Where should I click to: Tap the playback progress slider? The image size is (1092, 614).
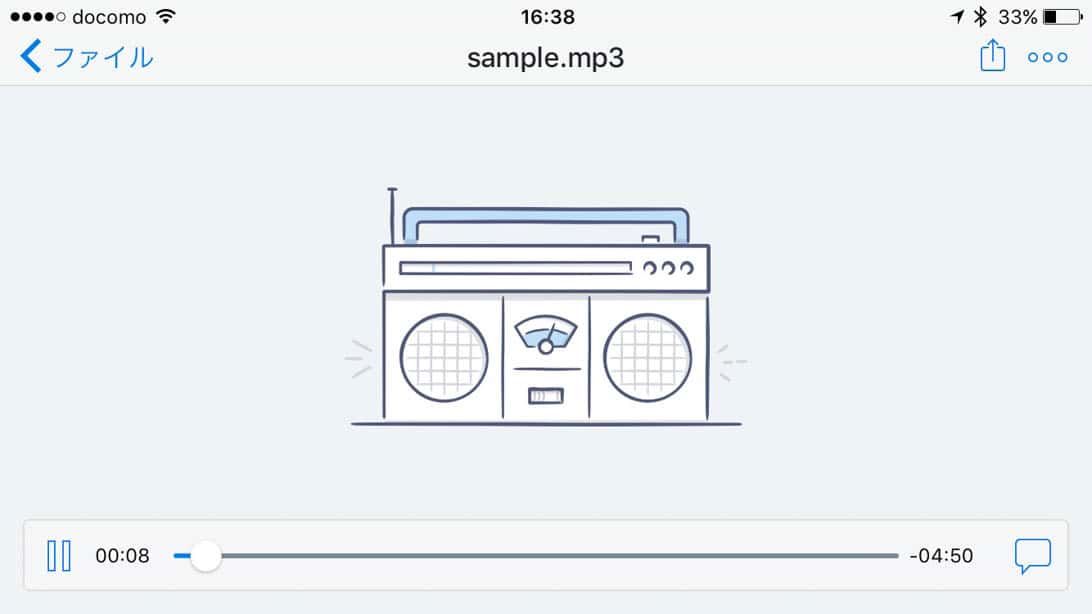click(x=536, y=556)
